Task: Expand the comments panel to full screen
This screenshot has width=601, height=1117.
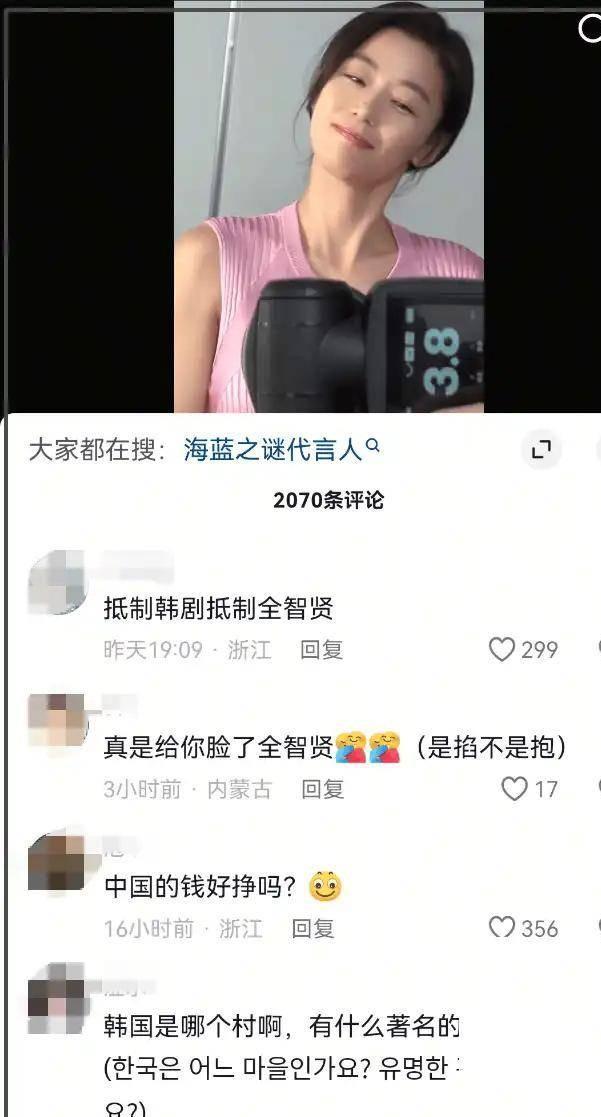Action: point(541,450)
